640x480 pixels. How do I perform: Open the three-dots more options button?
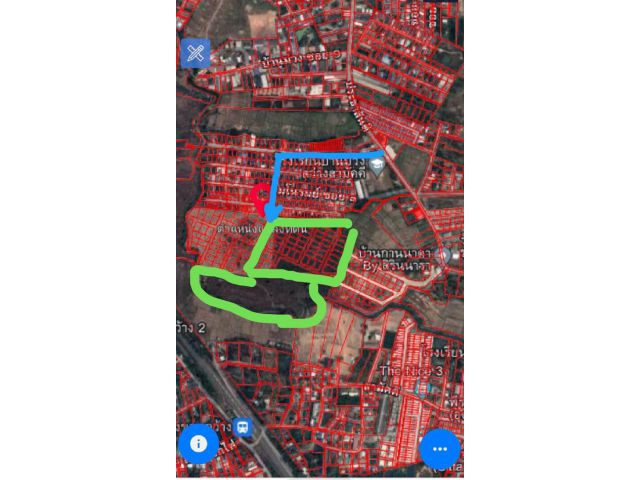click(x=440, y=449)
